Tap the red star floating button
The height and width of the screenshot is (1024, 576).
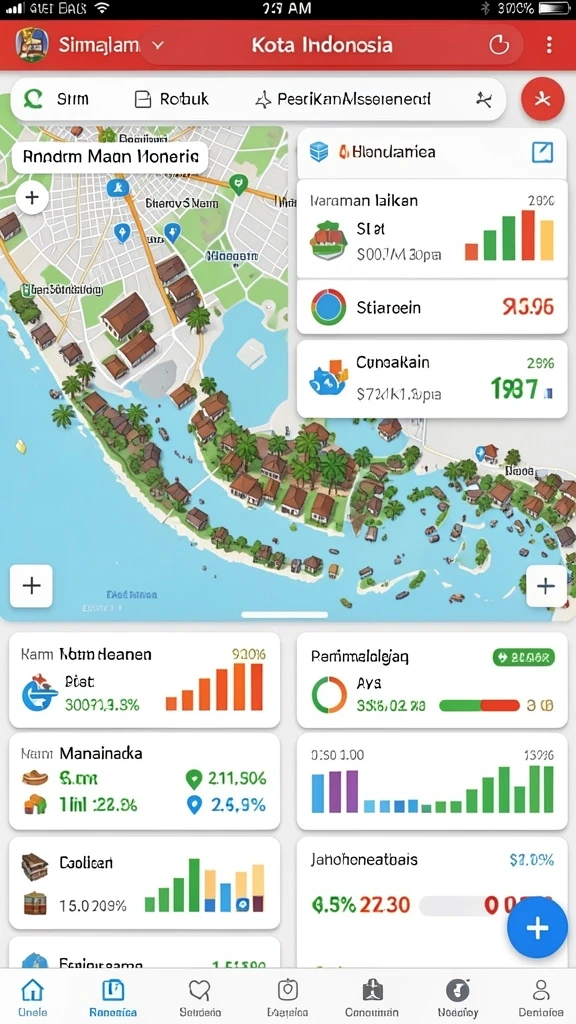pos(543,99)
